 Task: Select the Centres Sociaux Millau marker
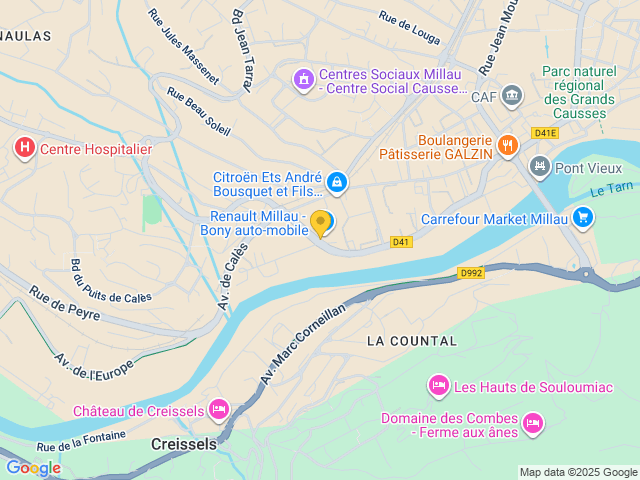coord(302,78)
